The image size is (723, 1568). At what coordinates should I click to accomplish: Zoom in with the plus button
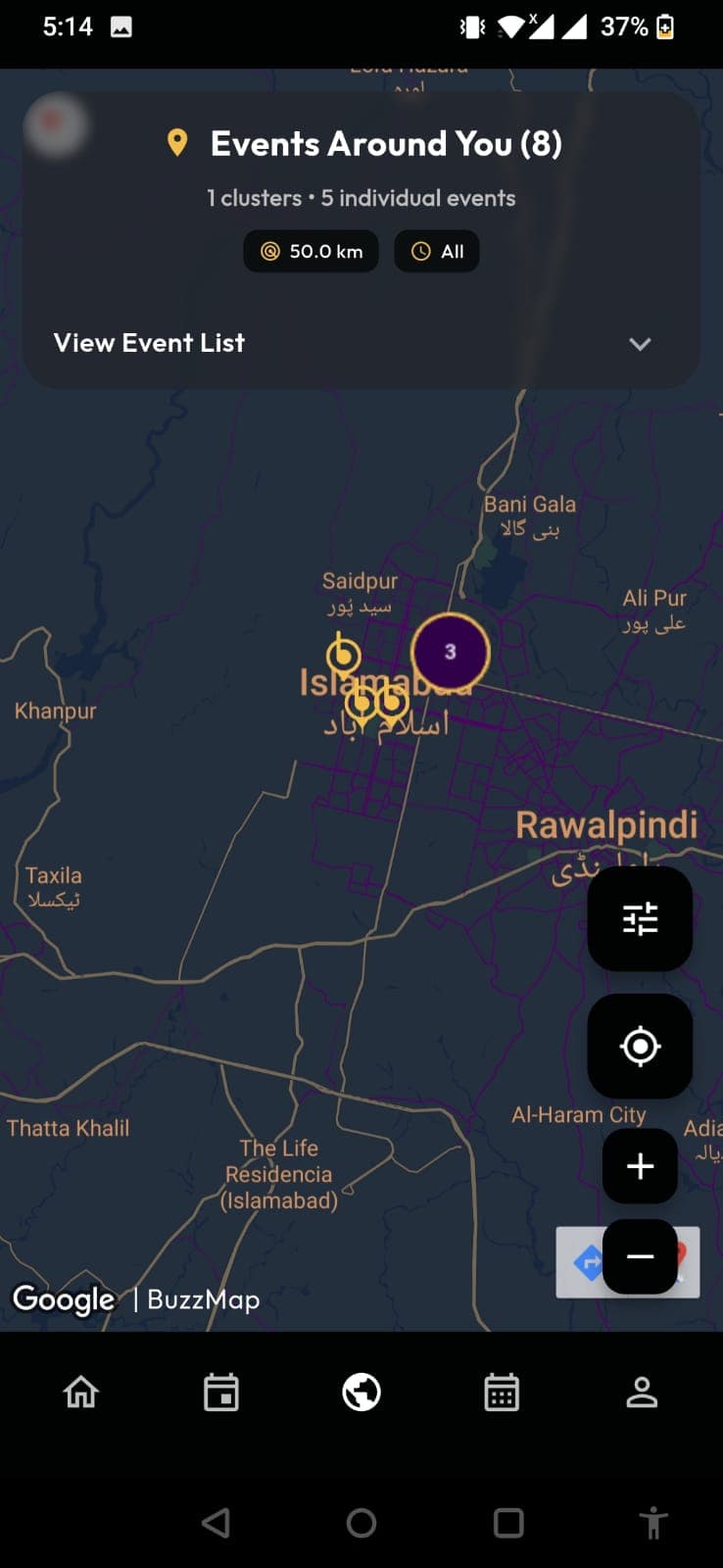(640, 1166)
